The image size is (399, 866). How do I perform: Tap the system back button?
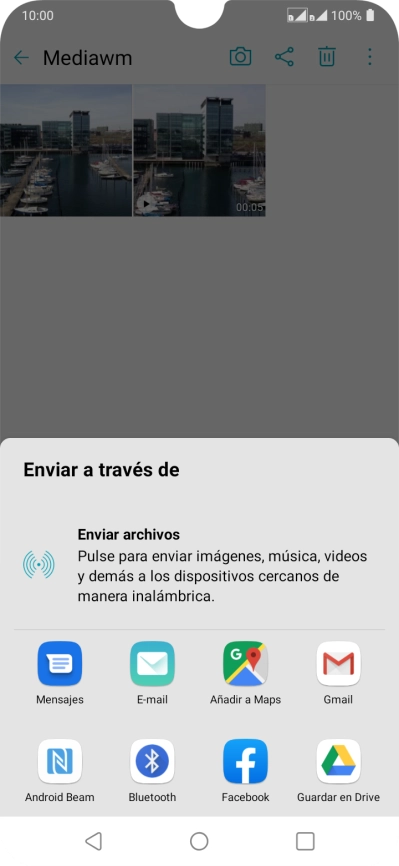click(93, 841)
